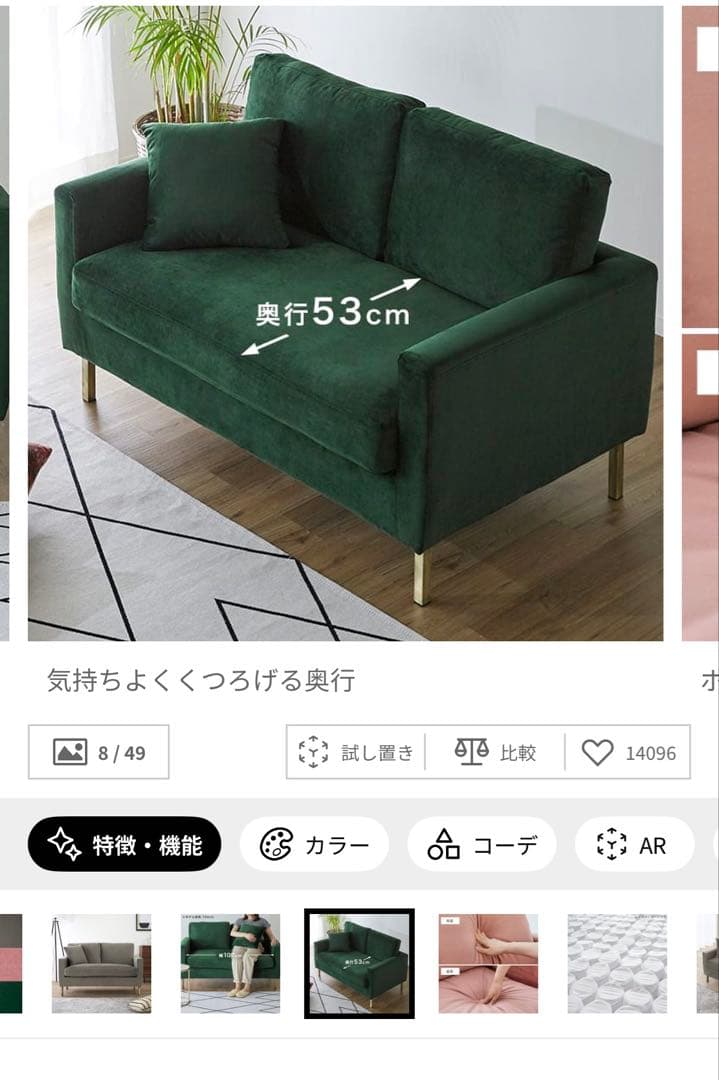Viewport: 719px width, 1080px height.
Task: Tap the 試し置き try-placement button
Action: tap(356, 752)
